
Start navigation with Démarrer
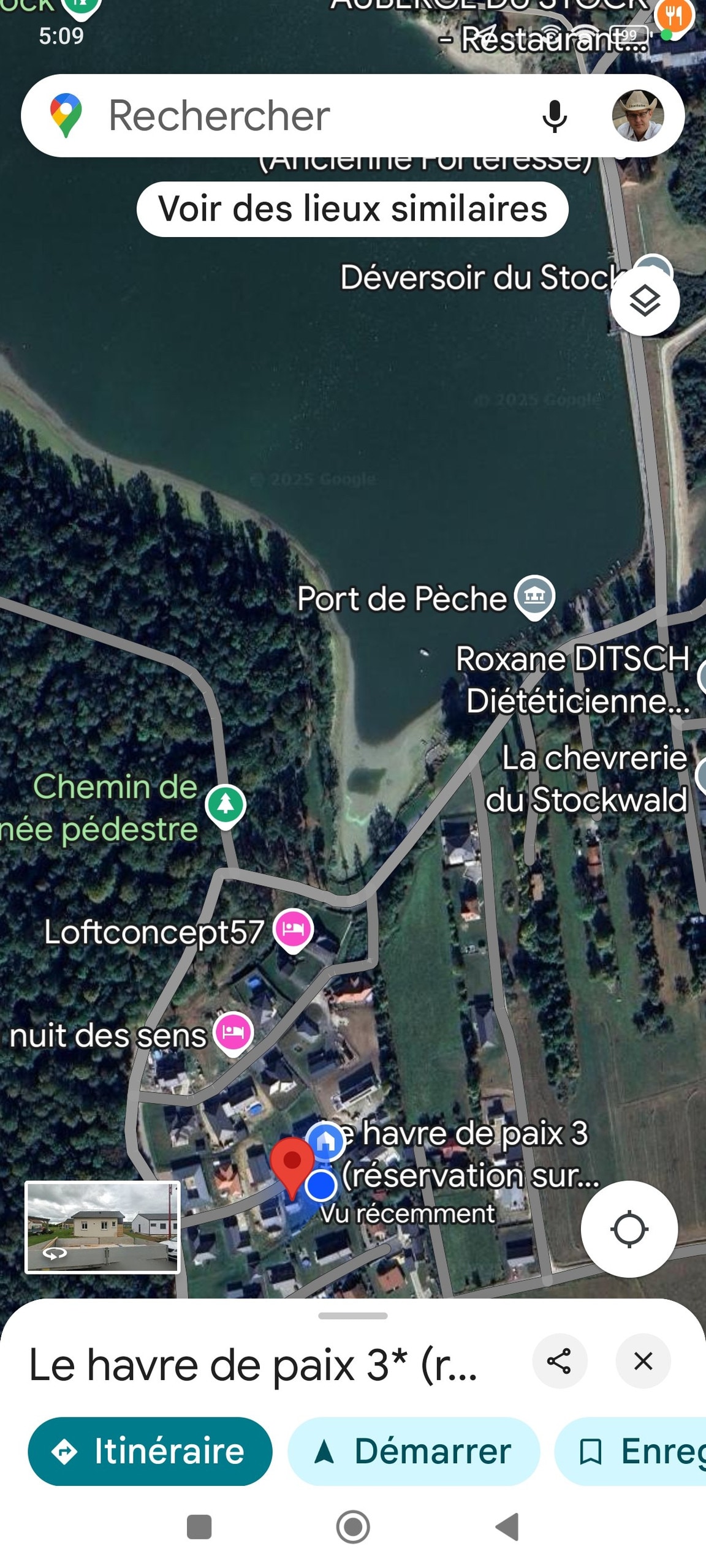(414, 1451)
